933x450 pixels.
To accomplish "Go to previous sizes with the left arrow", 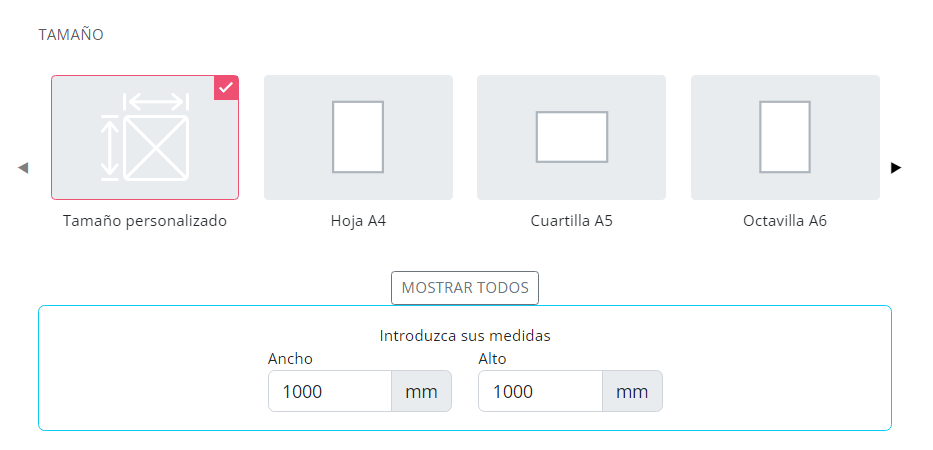I will [23, 168].
